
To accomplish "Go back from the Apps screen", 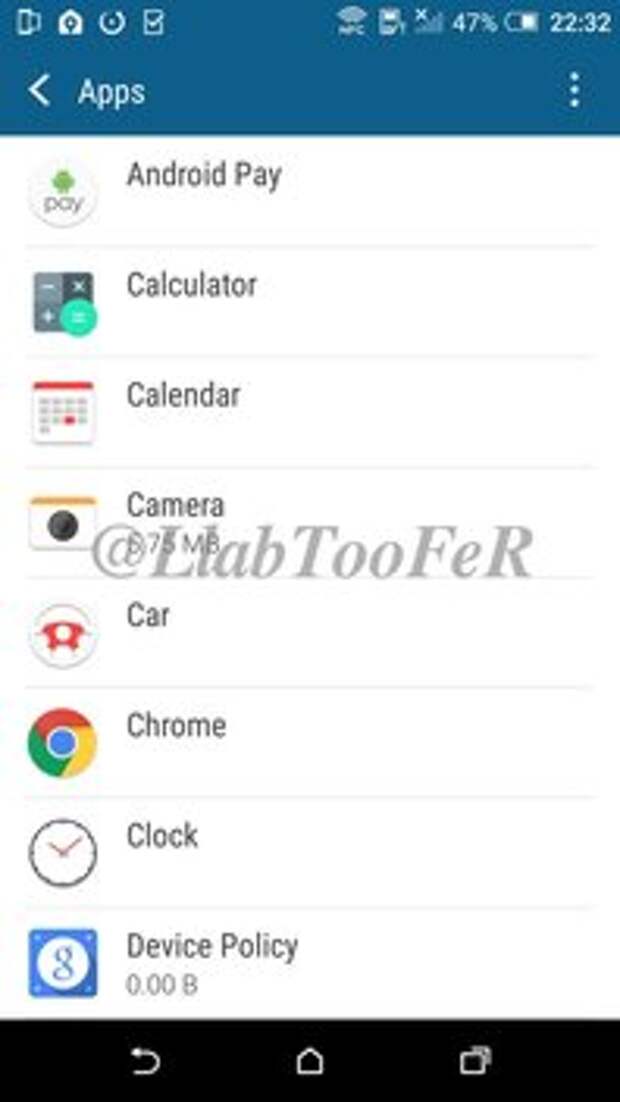I will tap(39, 91).
